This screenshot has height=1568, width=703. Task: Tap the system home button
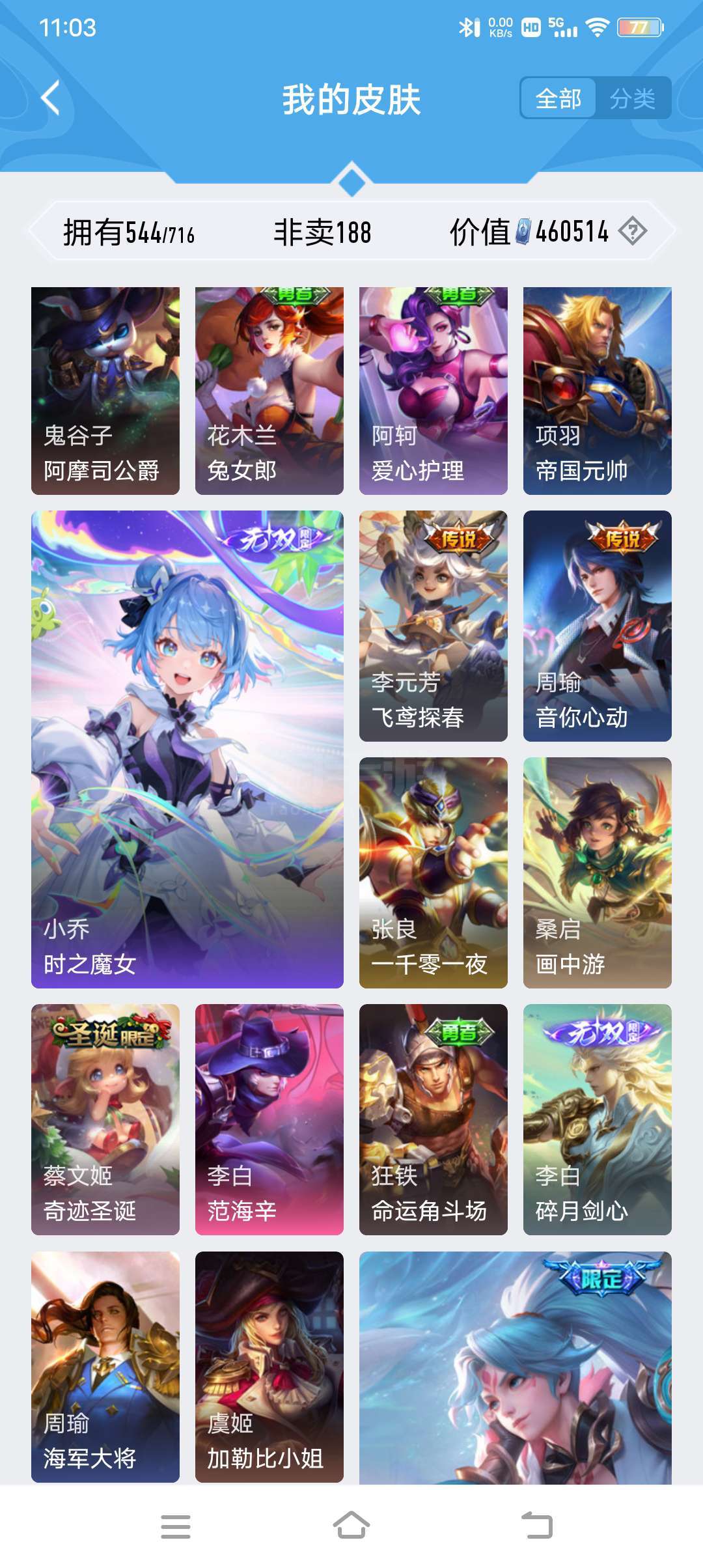[351, 1526]
